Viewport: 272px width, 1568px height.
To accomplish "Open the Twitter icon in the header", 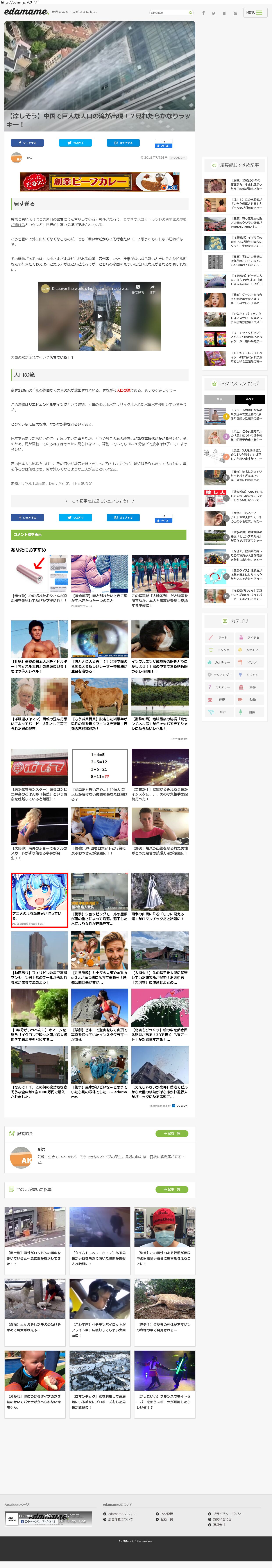I will pos(213,13).
